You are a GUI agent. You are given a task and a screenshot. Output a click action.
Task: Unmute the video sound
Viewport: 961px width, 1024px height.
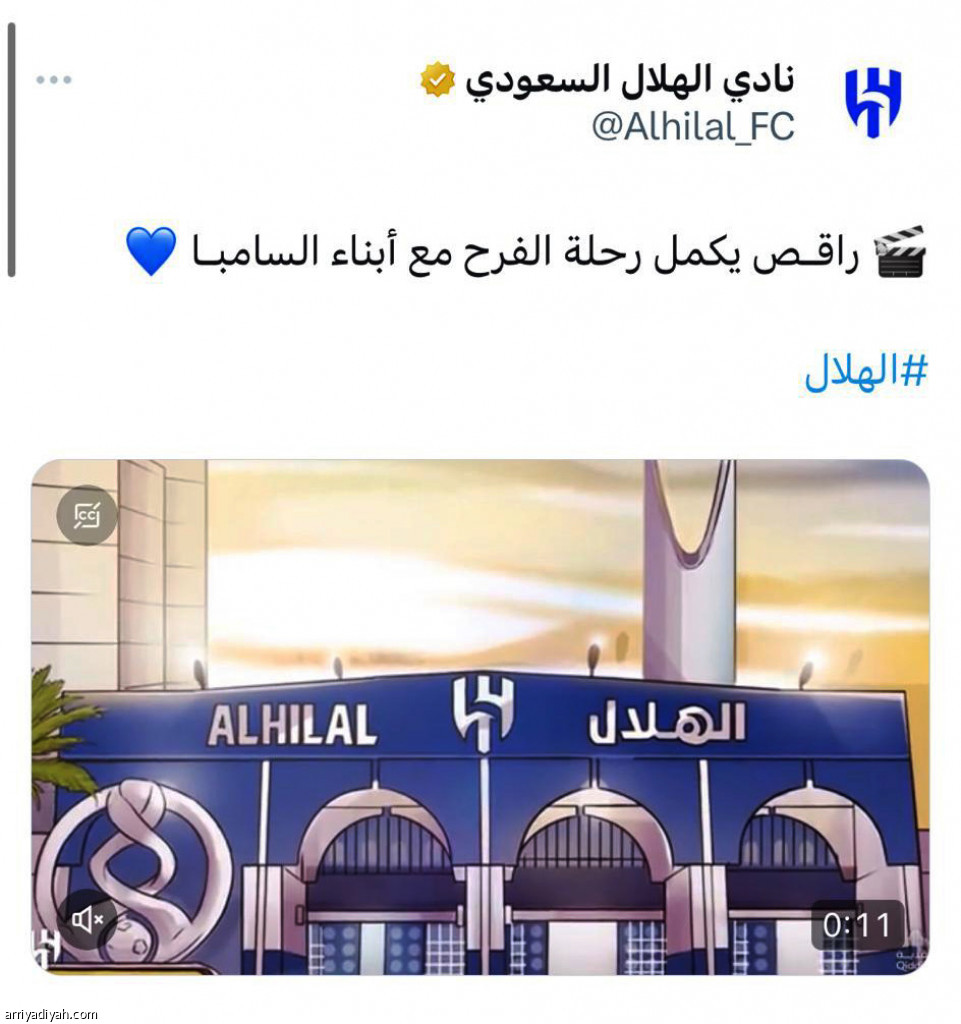pos(87,919)
